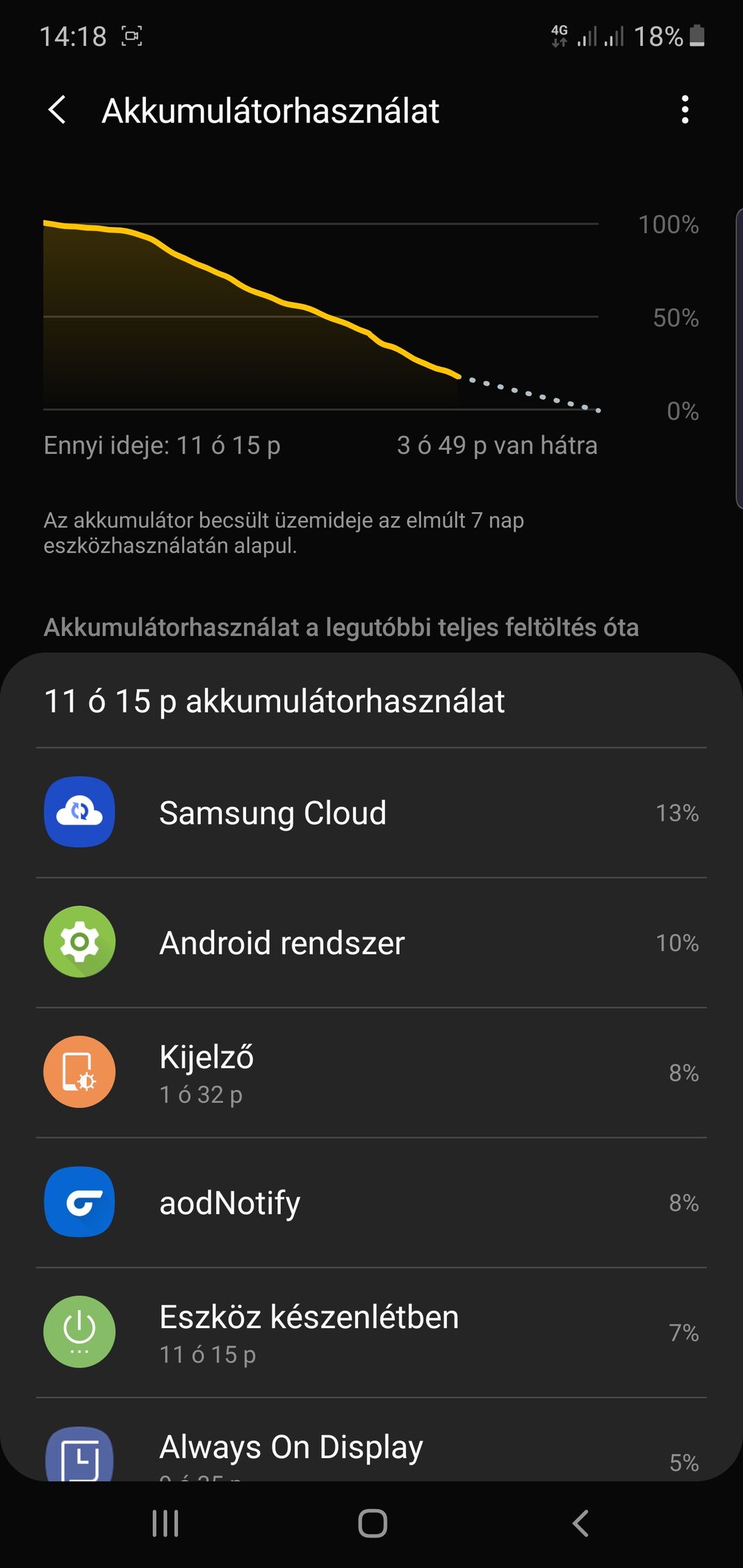Open the recent apps button
The height and width of the screenshot is (1568, 743).
coord(165,1524)
